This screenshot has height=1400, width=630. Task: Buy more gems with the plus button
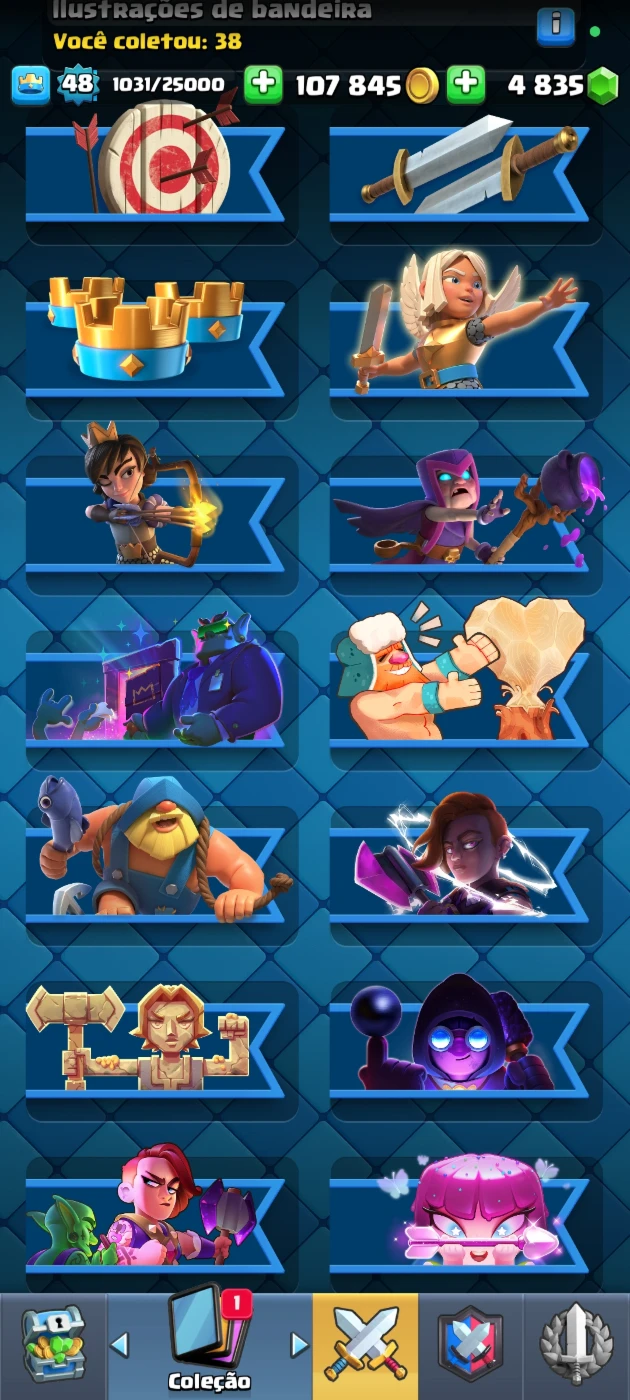click(x=466, y=84)
